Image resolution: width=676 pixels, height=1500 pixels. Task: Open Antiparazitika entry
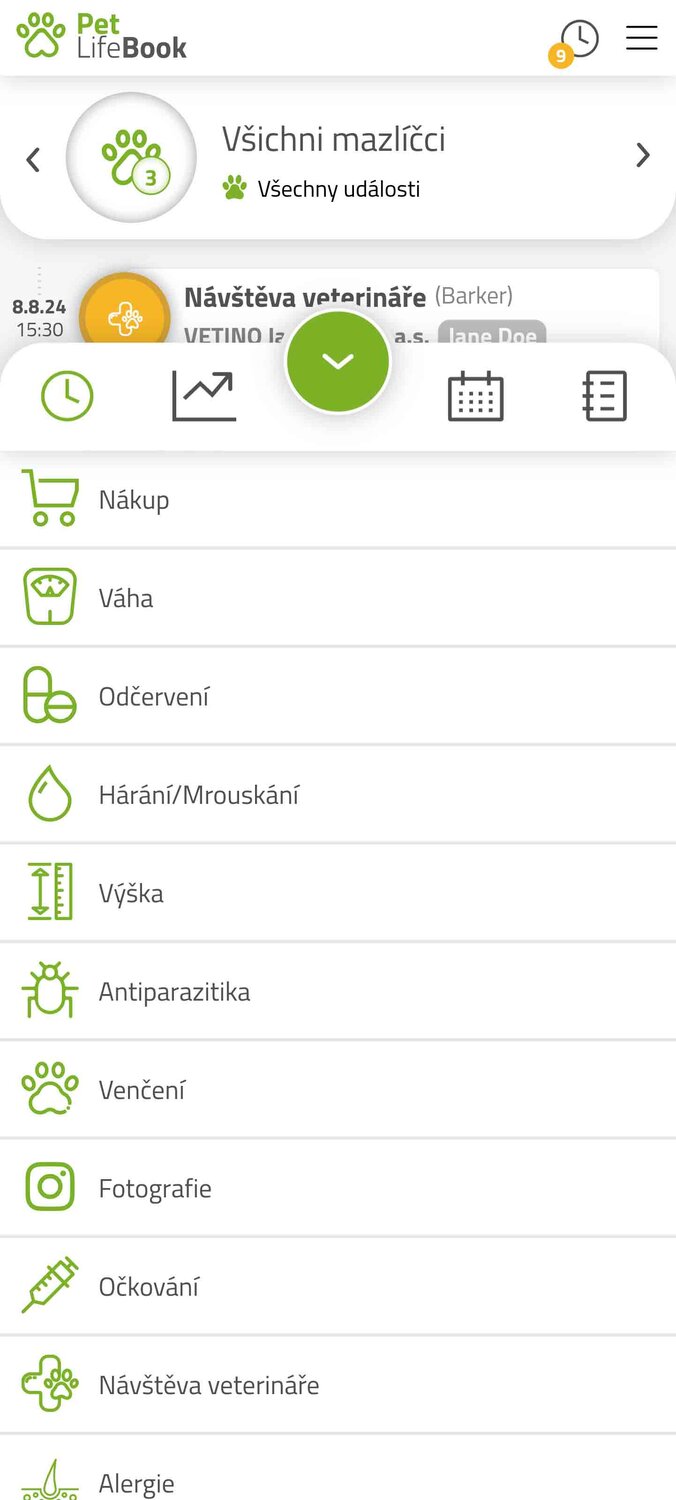click(338, 991)
